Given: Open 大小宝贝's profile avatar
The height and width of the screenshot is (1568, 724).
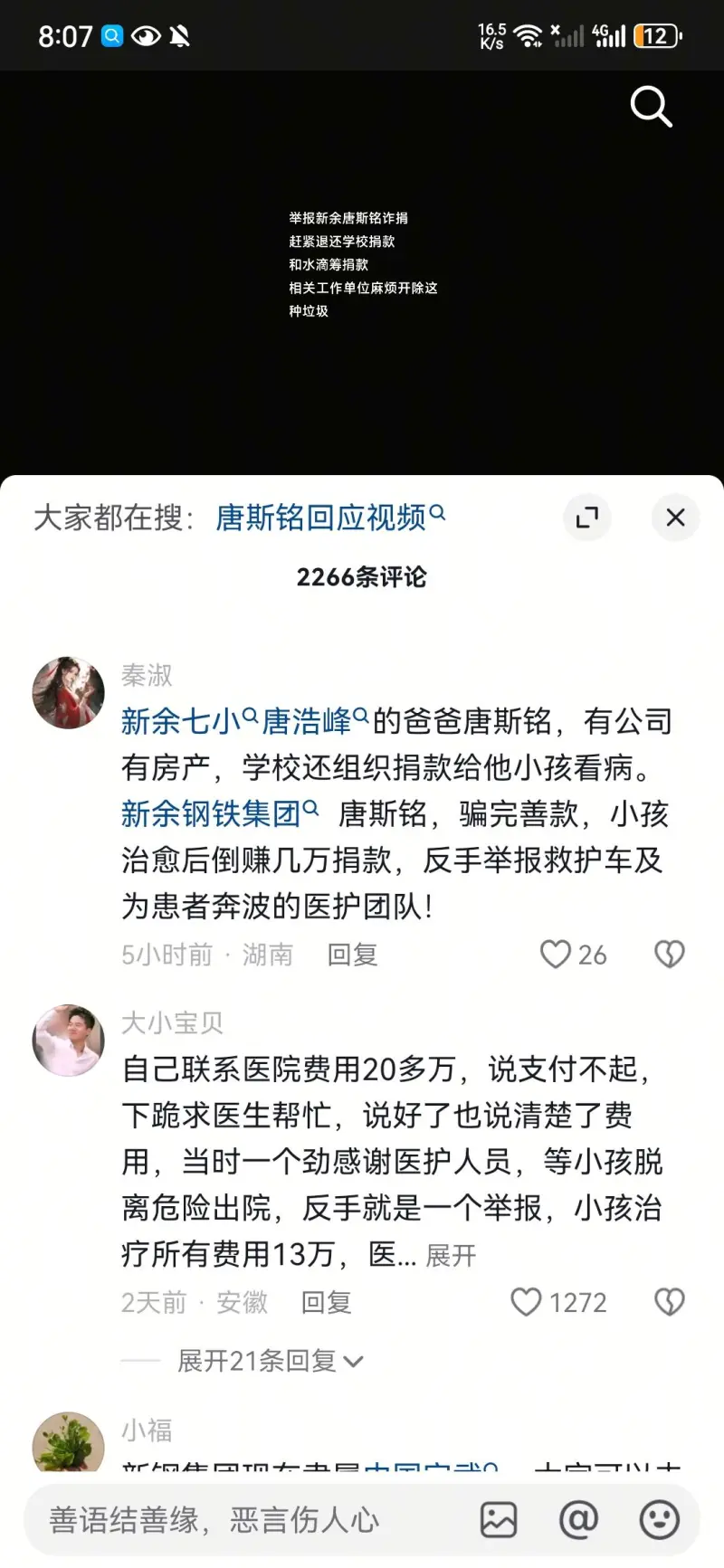Looking at the screenshot, I should tap(68, 1041).
